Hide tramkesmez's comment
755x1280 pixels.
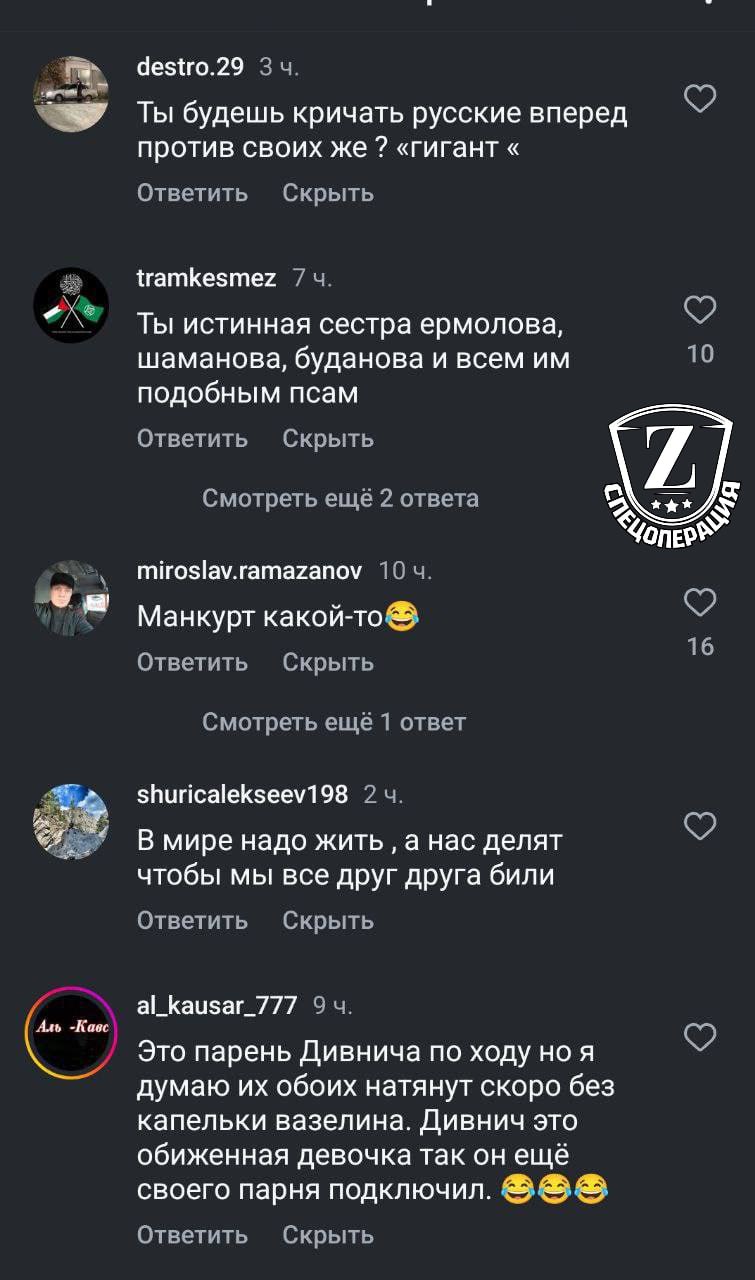328,438
